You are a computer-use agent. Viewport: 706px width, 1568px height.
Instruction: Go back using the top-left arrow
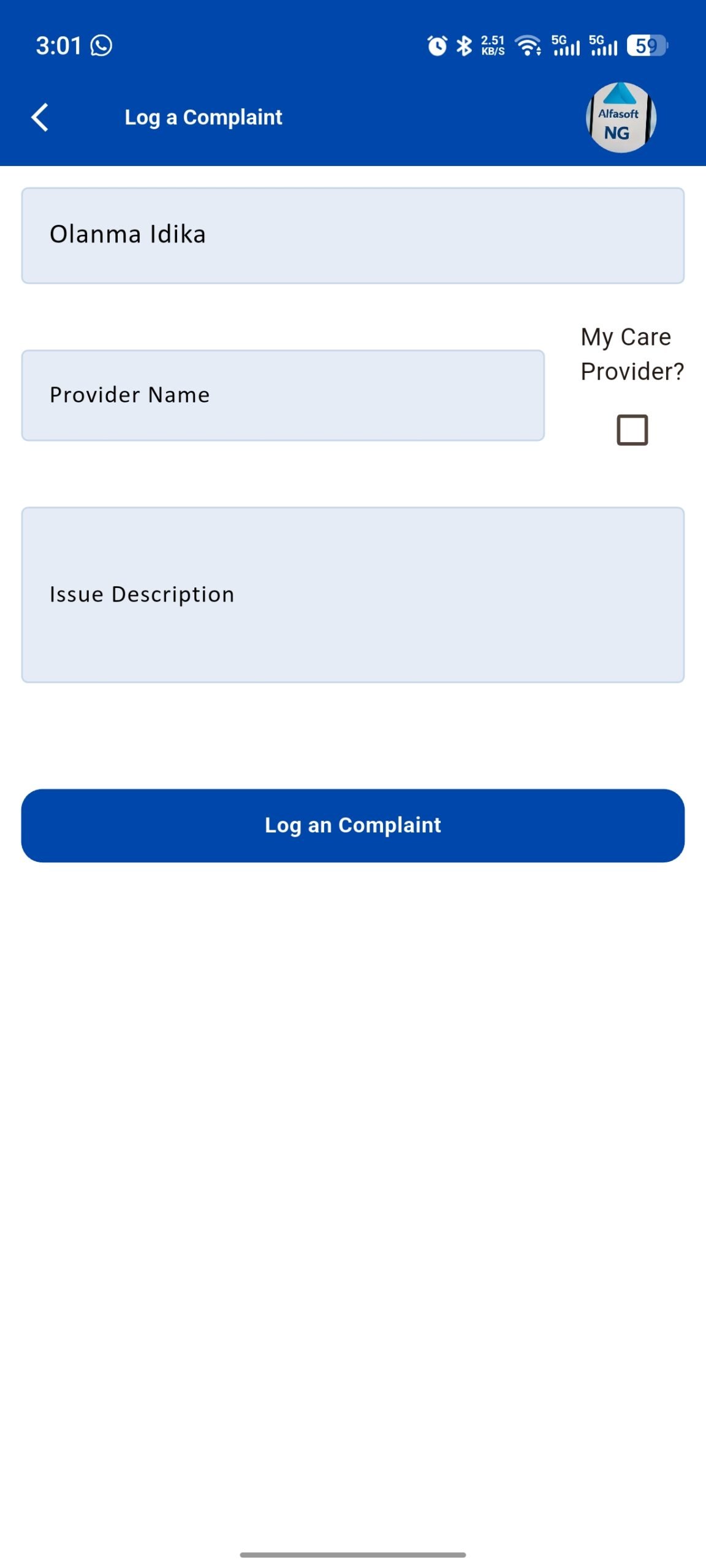(40, 117)
